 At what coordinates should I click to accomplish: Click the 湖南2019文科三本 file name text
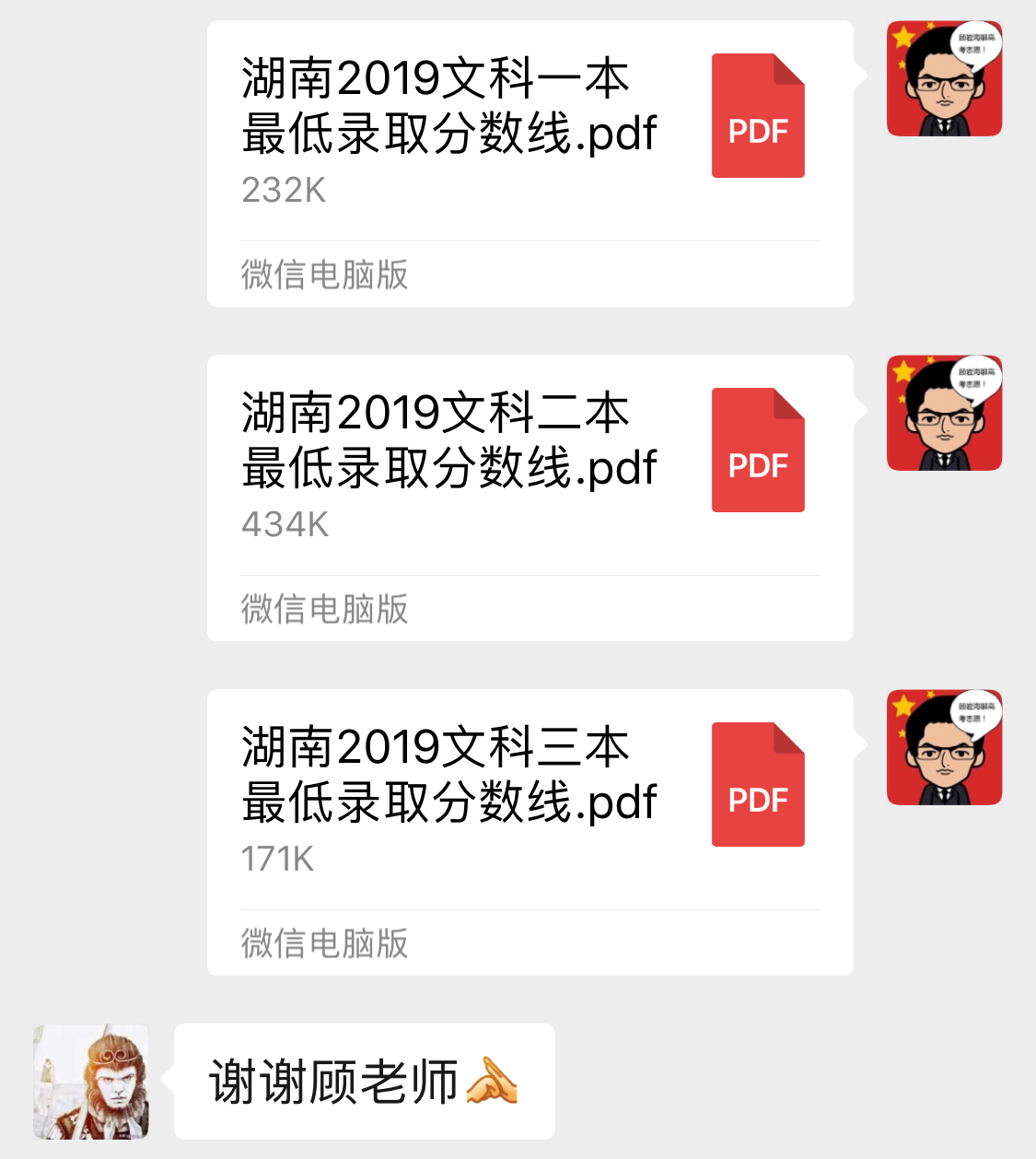pyautogui.click(x=448, y=775)
